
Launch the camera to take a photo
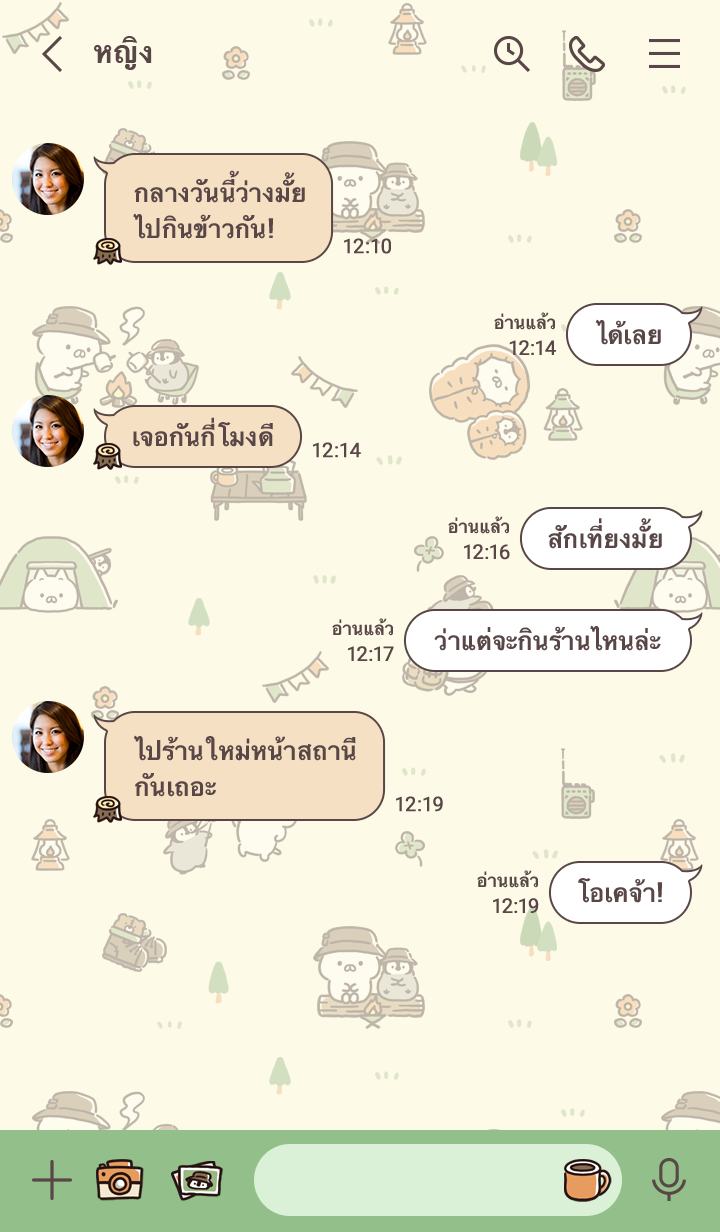pyautogui.click(x=120, y=1181)
